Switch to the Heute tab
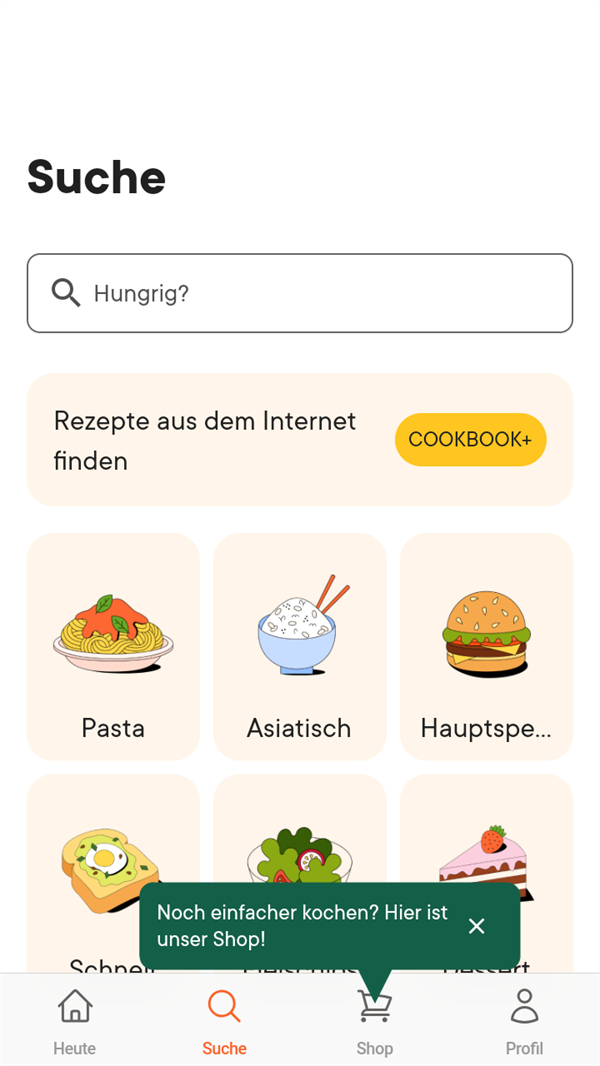Image resolution: width=600 pixels, height=1066 pixels. pos(75,1022)
